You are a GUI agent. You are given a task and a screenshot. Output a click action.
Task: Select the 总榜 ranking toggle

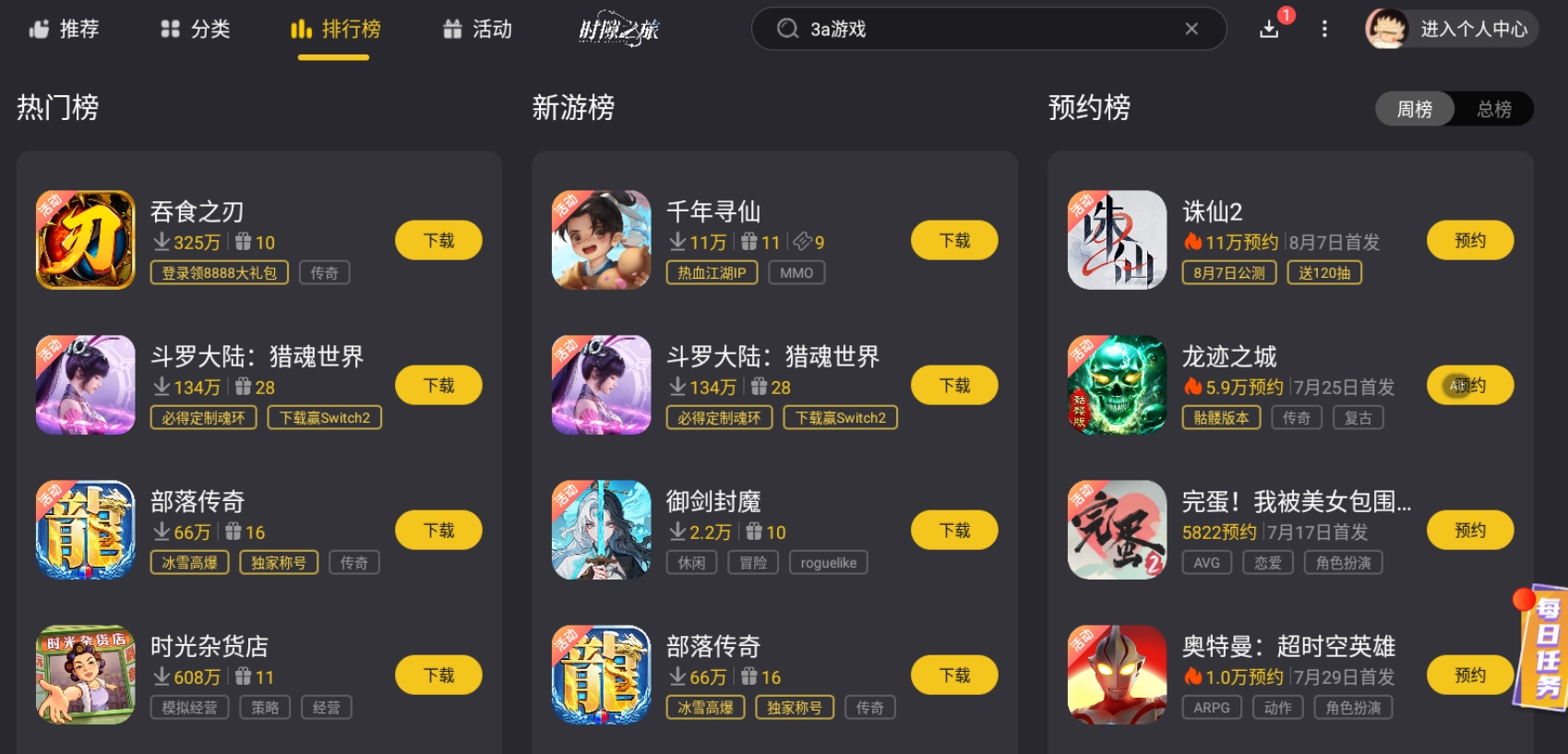point(1493,109)
